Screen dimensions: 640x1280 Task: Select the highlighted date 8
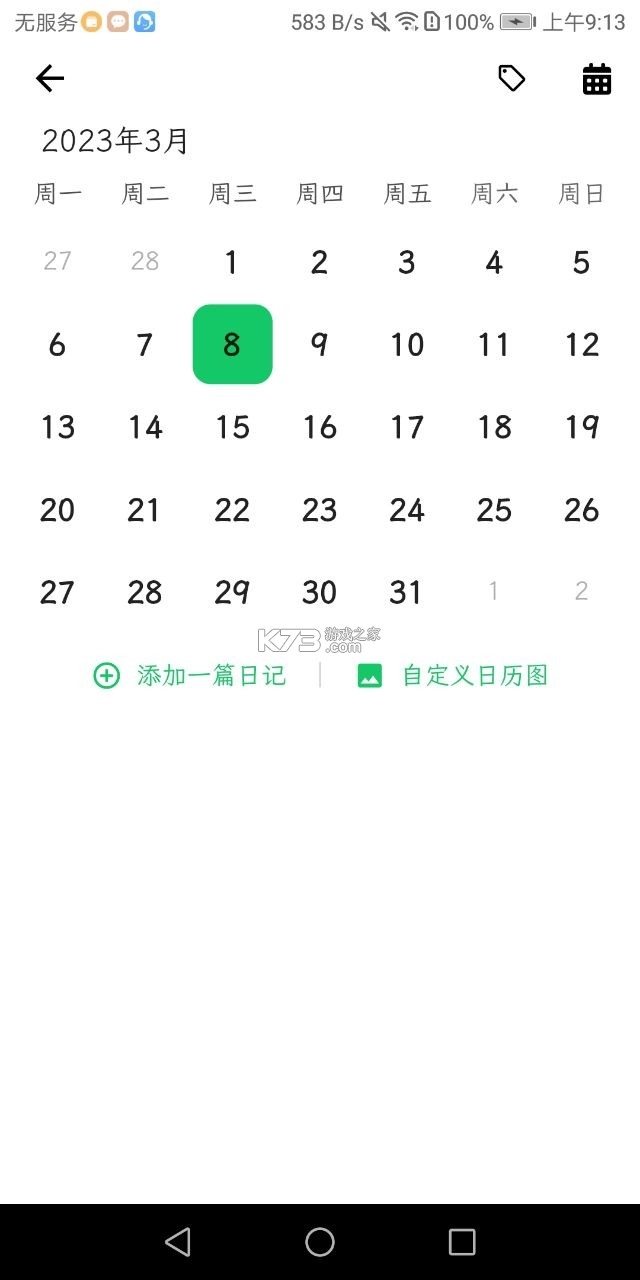pyautogui.click(x=232, y=344)
